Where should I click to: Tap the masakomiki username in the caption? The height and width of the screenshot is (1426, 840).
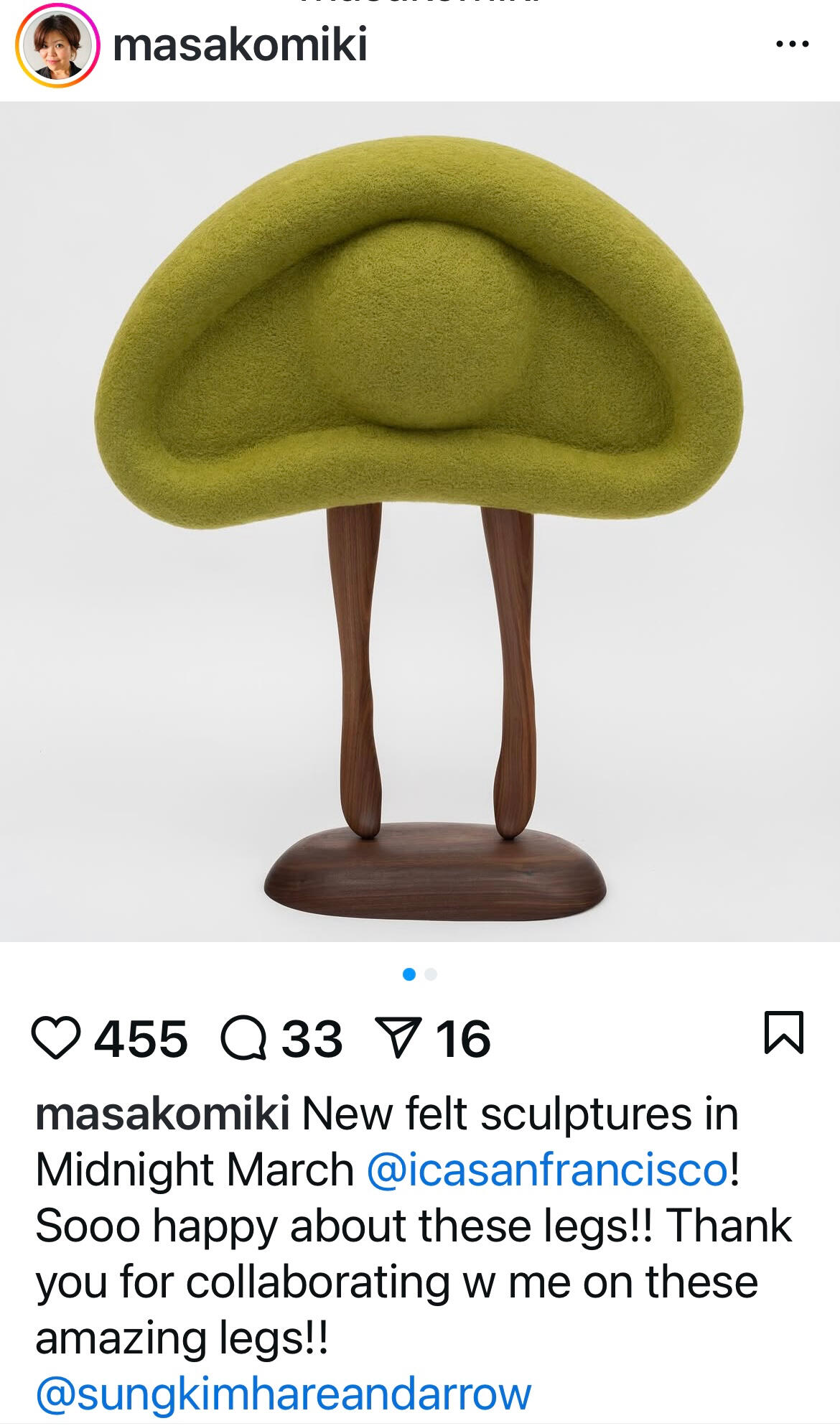coord(162,1114)
